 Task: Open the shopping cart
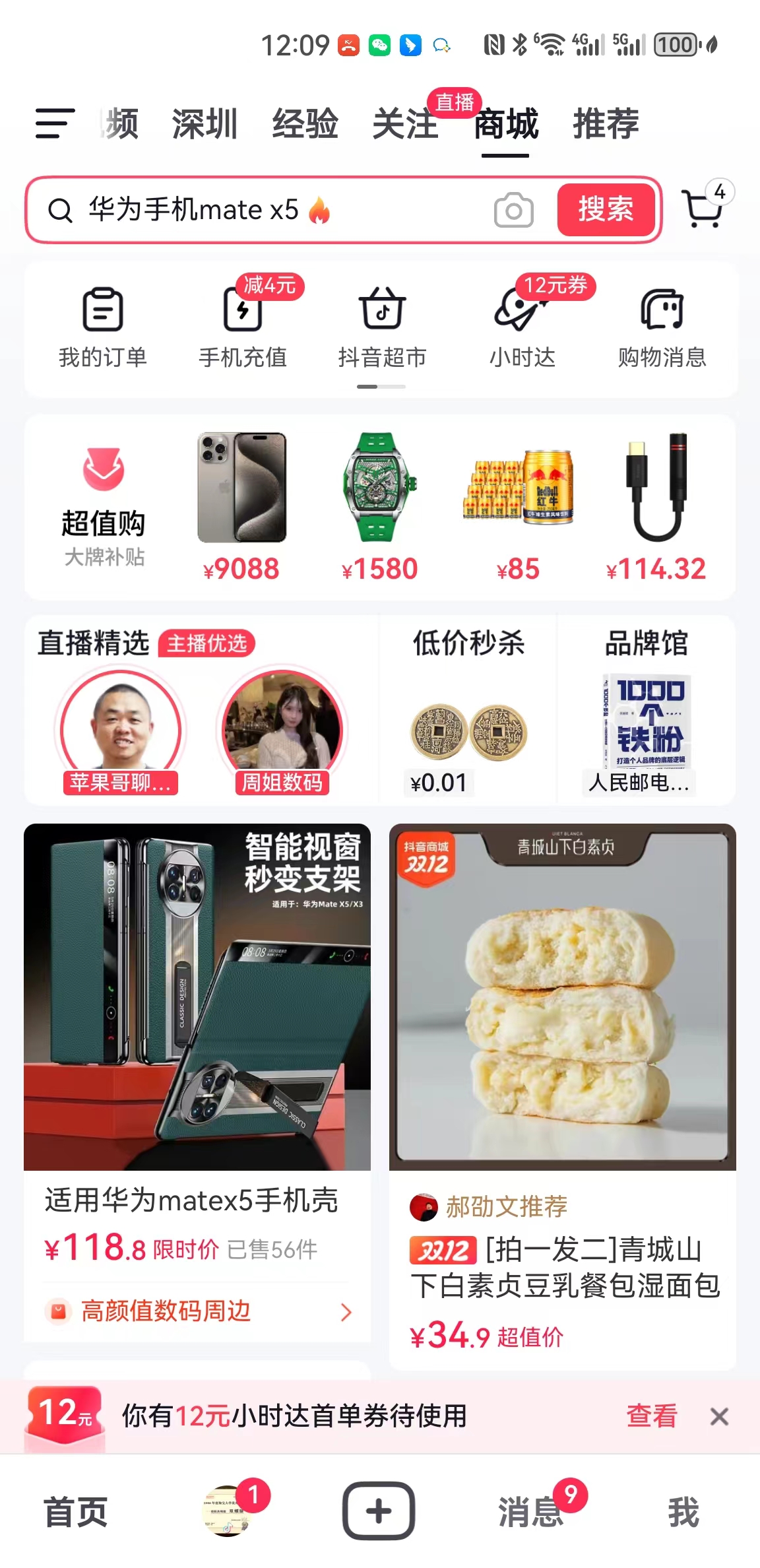coord(703,209)
